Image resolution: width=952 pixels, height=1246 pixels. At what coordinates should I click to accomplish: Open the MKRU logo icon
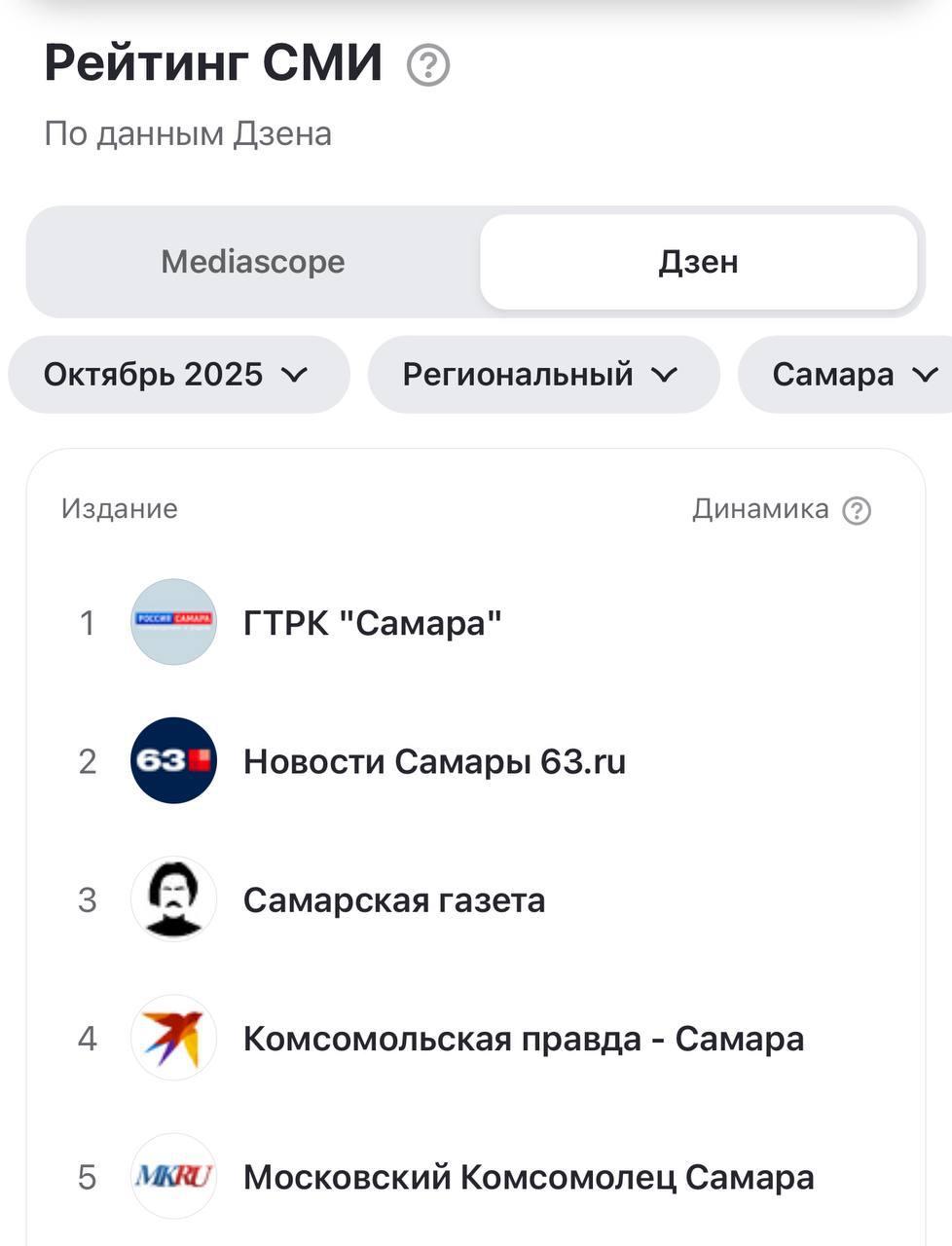click(x=173, y=1176)
